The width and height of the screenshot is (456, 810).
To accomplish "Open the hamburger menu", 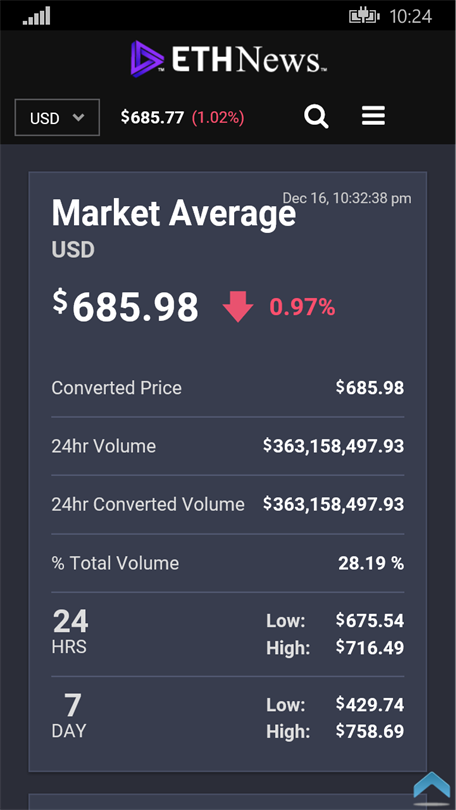I will click(x=373, y=116).
